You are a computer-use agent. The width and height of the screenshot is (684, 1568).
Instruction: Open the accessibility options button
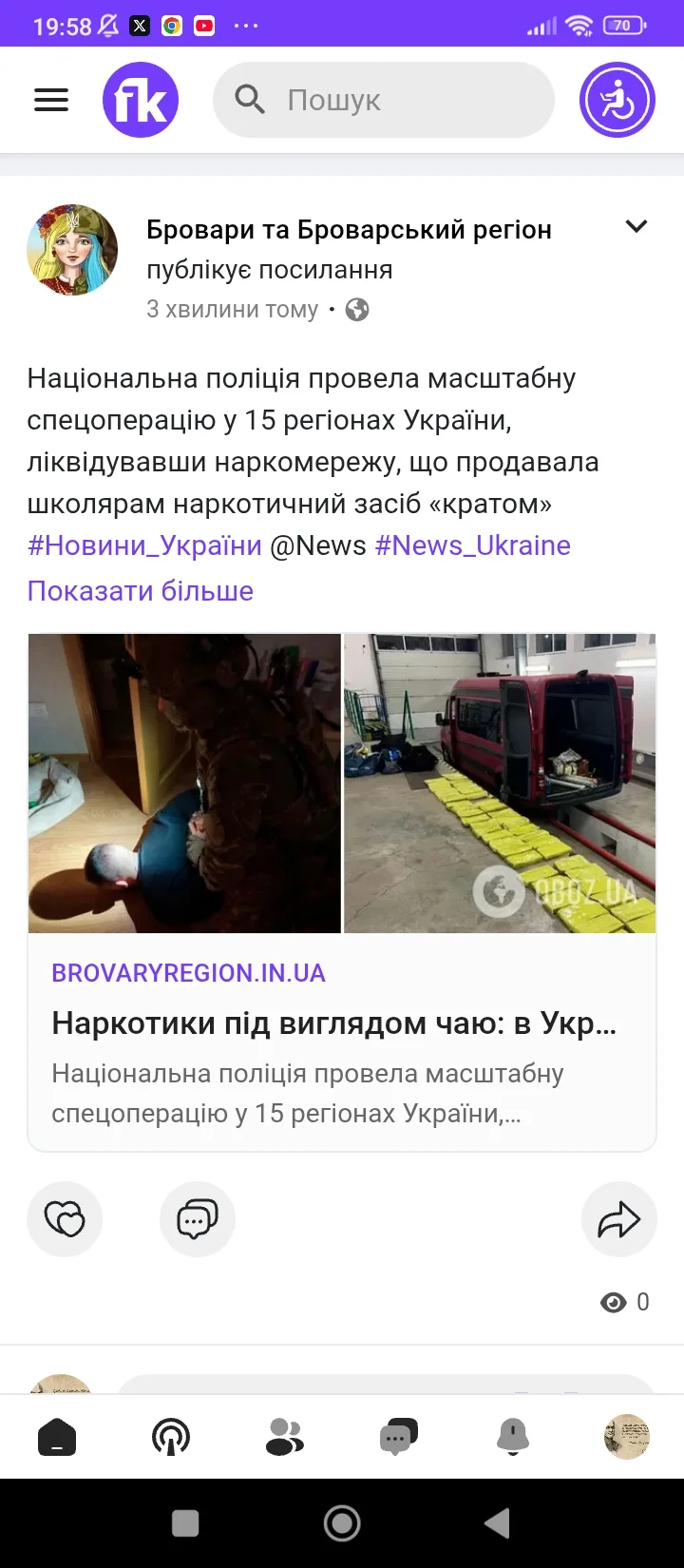click(x=617, y=100)
